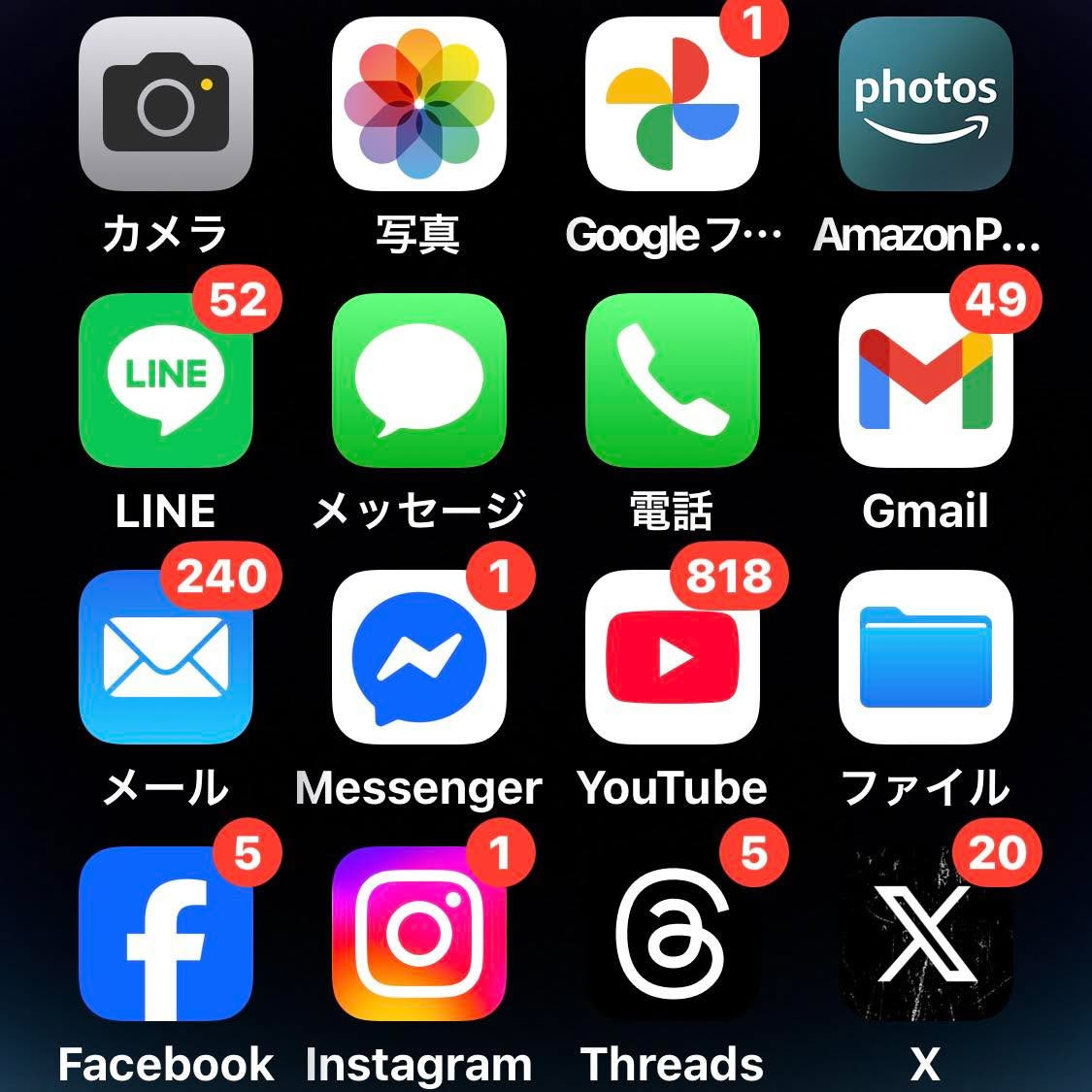Screen dimensions: 1092x1092
Task: Open Google フォト app
Action: click(x=672, y=104)
